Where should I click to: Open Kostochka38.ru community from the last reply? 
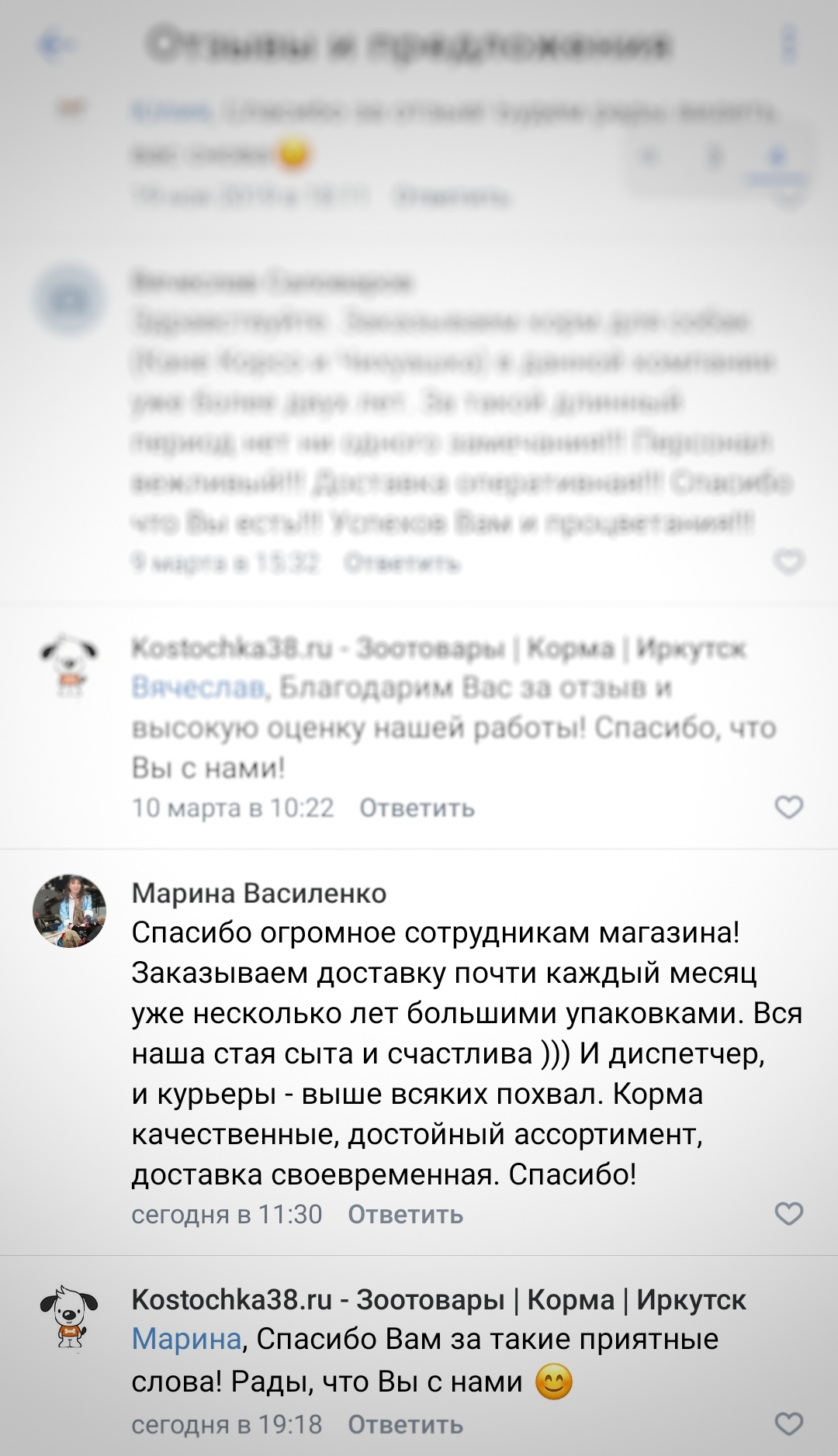(438, 1300)
